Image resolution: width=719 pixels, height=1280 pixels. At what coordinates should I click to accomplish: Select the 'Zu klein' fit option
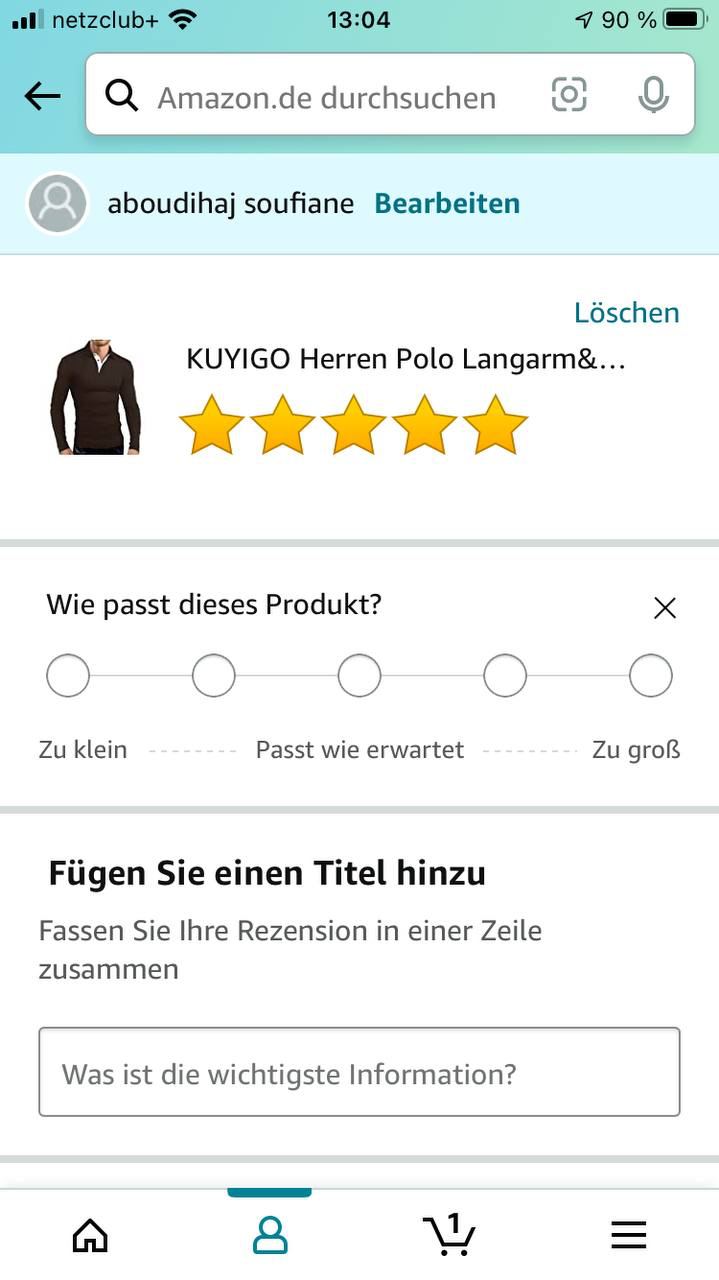pos(68,676)
